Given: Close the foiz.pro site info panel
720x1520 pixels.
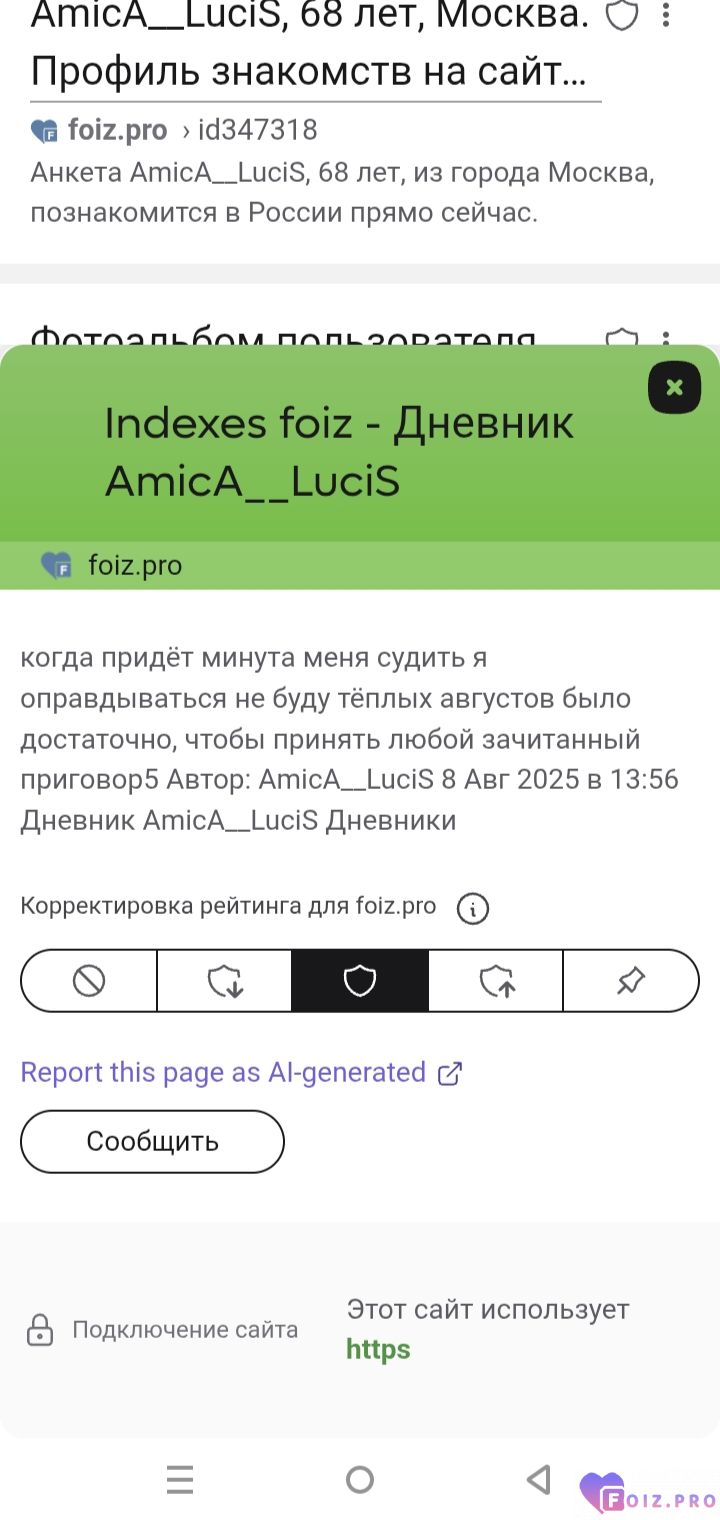Looking at the screenshot, I should (x=674, y=387).
